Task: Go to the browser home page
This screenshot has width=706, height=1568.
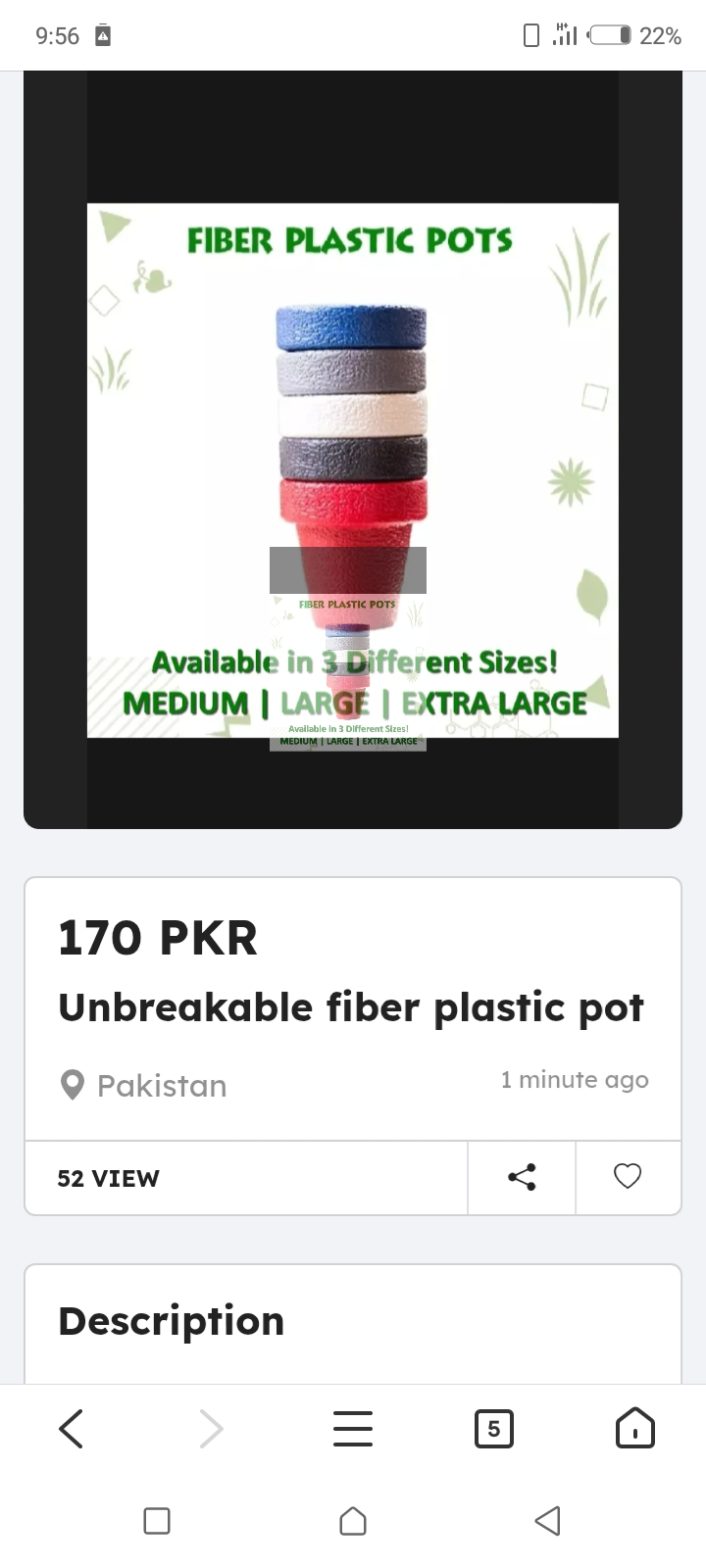Action: coord(634,1429)
